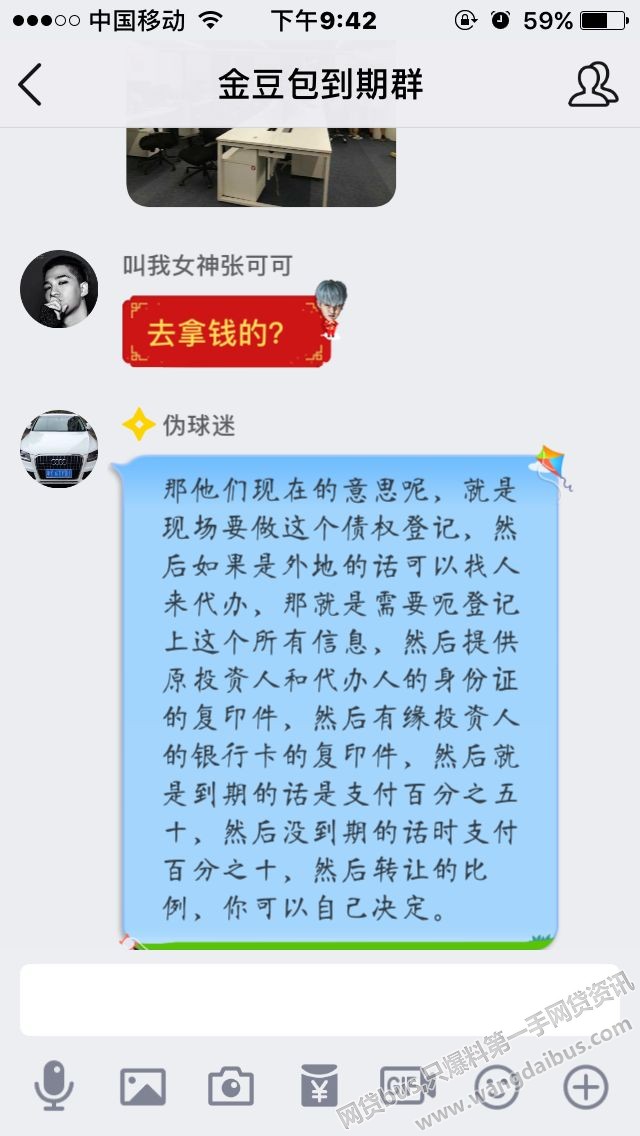Open group members info icon

pos(592,85)
